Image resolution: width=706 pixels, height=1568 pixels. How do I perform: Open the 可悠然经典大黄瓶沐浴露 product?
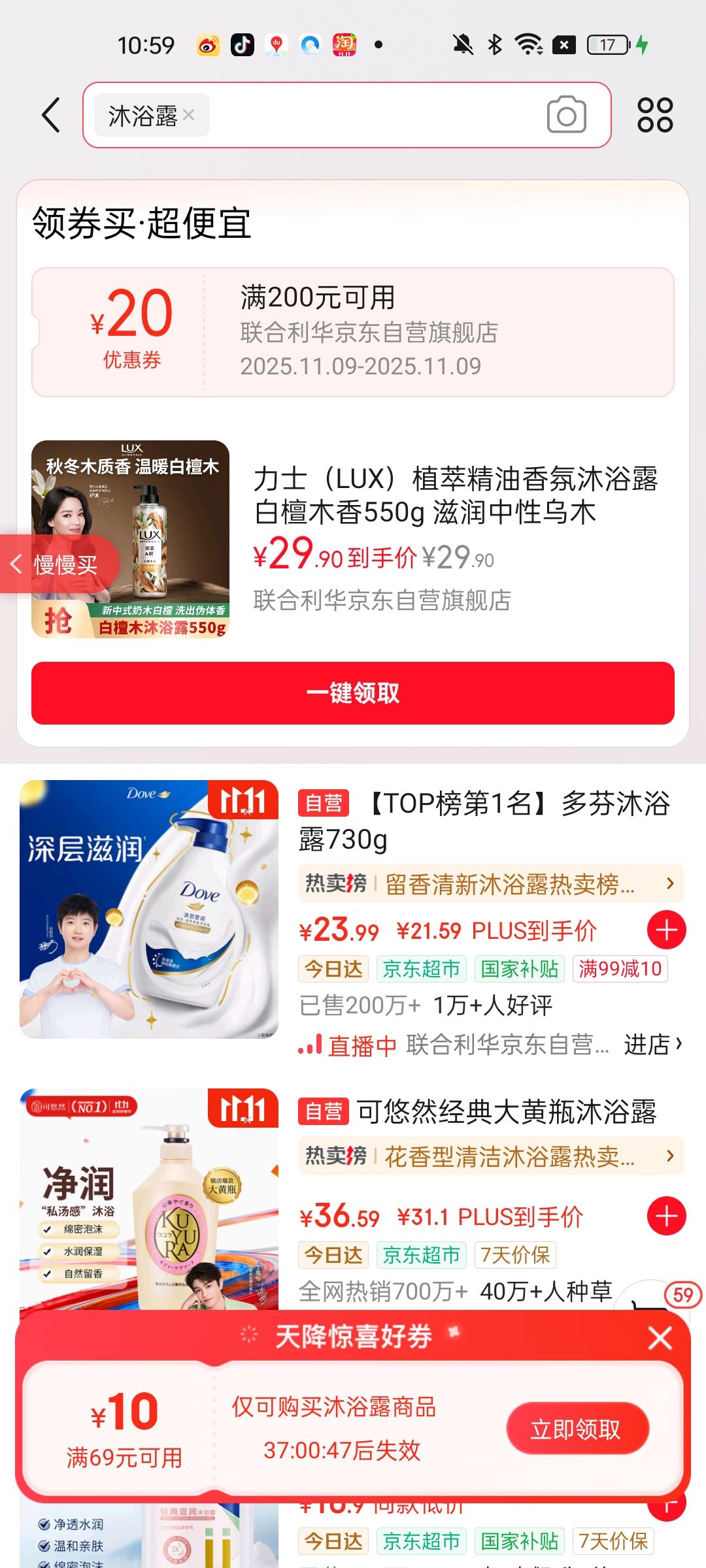(x=507, y=1111)
